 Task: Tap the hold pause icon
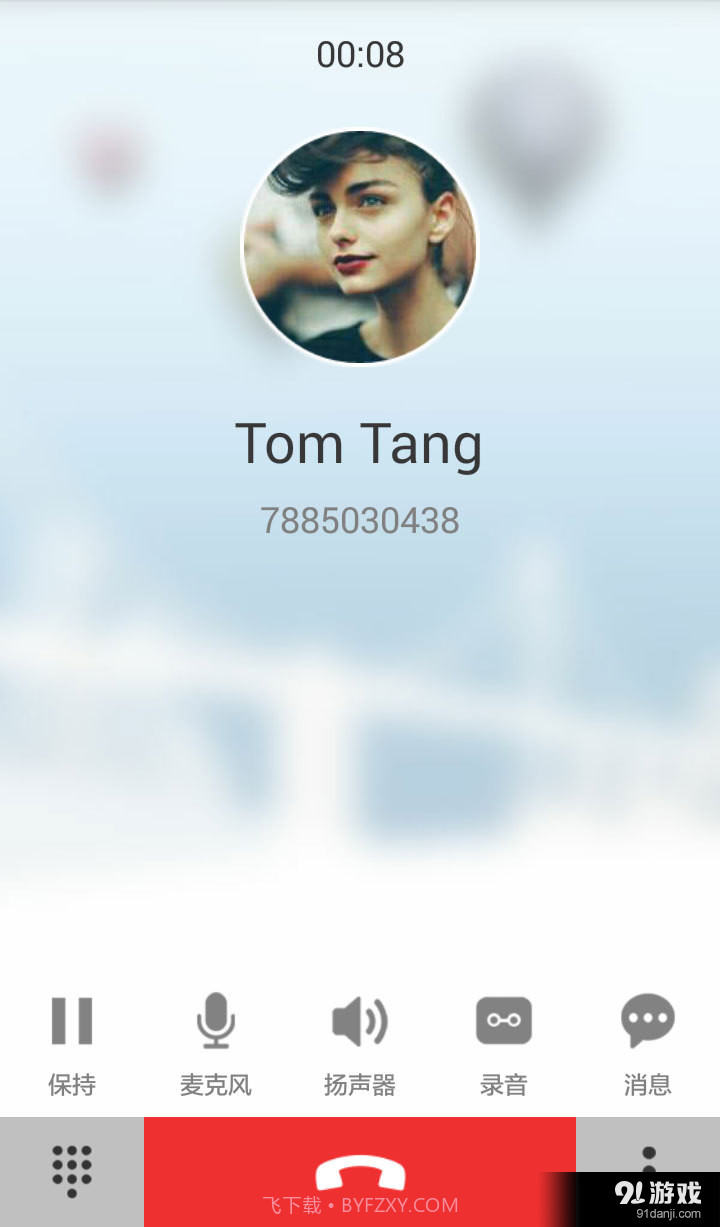point(72,1020)
